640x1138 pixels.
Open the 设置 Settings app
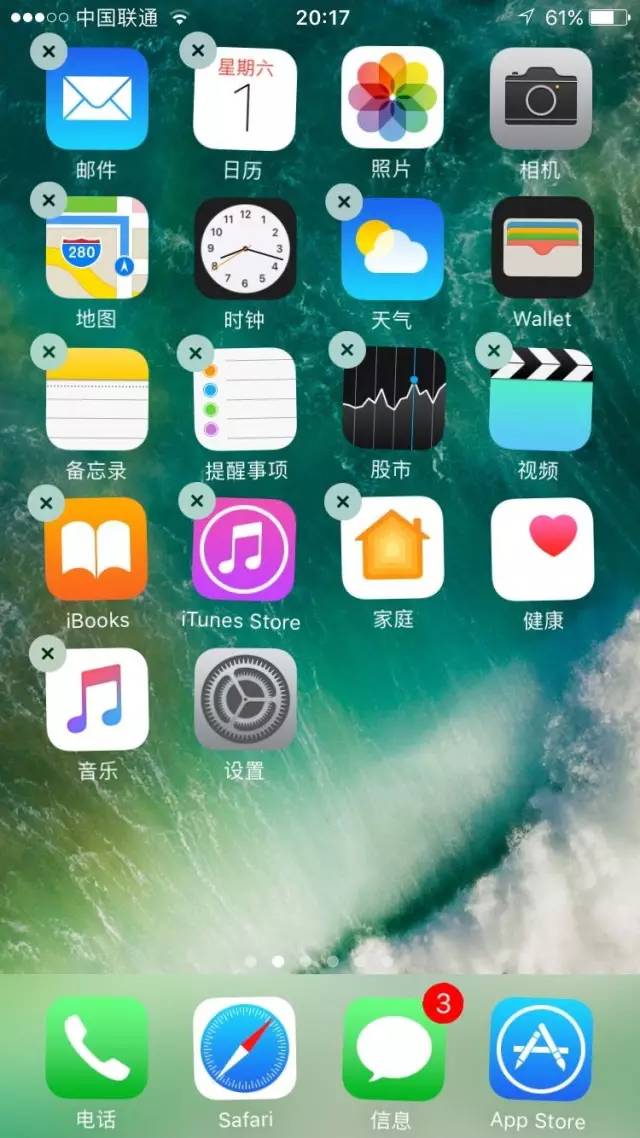pyautogui.click(x=245, y=699)
